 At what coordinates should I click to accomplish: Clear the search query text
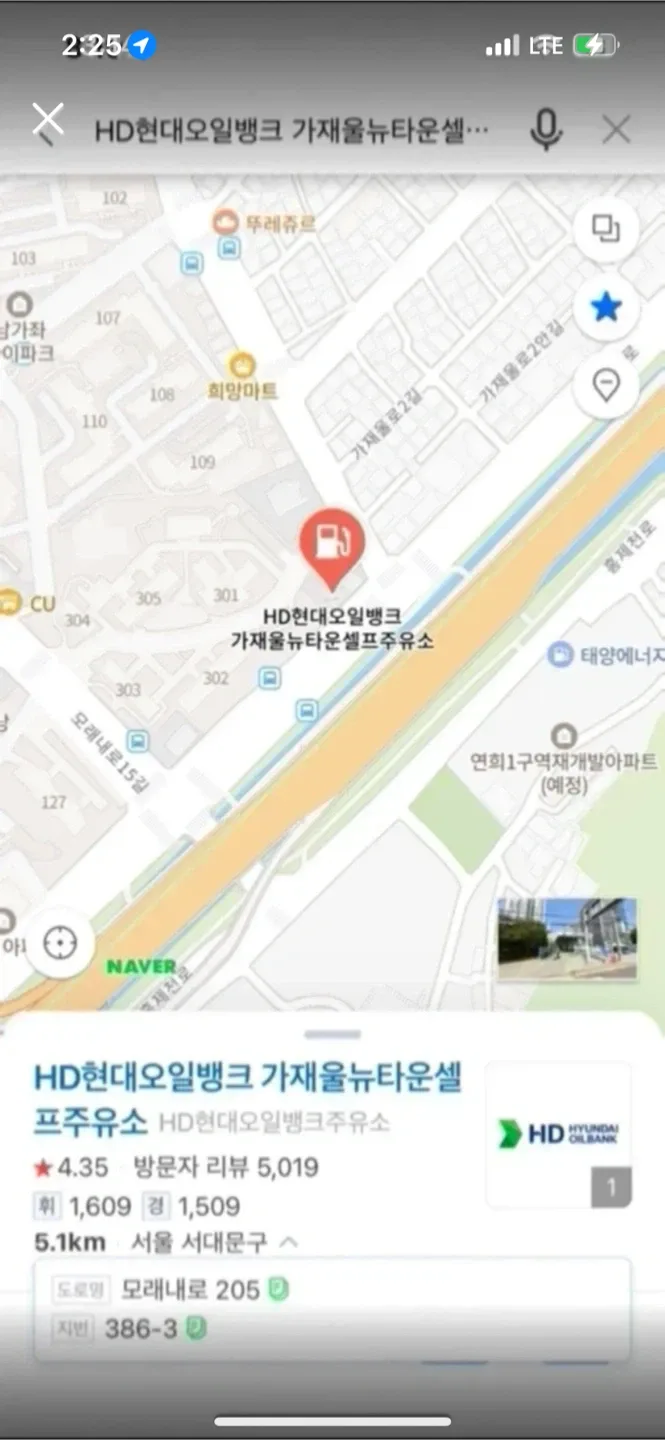[616, 129]
